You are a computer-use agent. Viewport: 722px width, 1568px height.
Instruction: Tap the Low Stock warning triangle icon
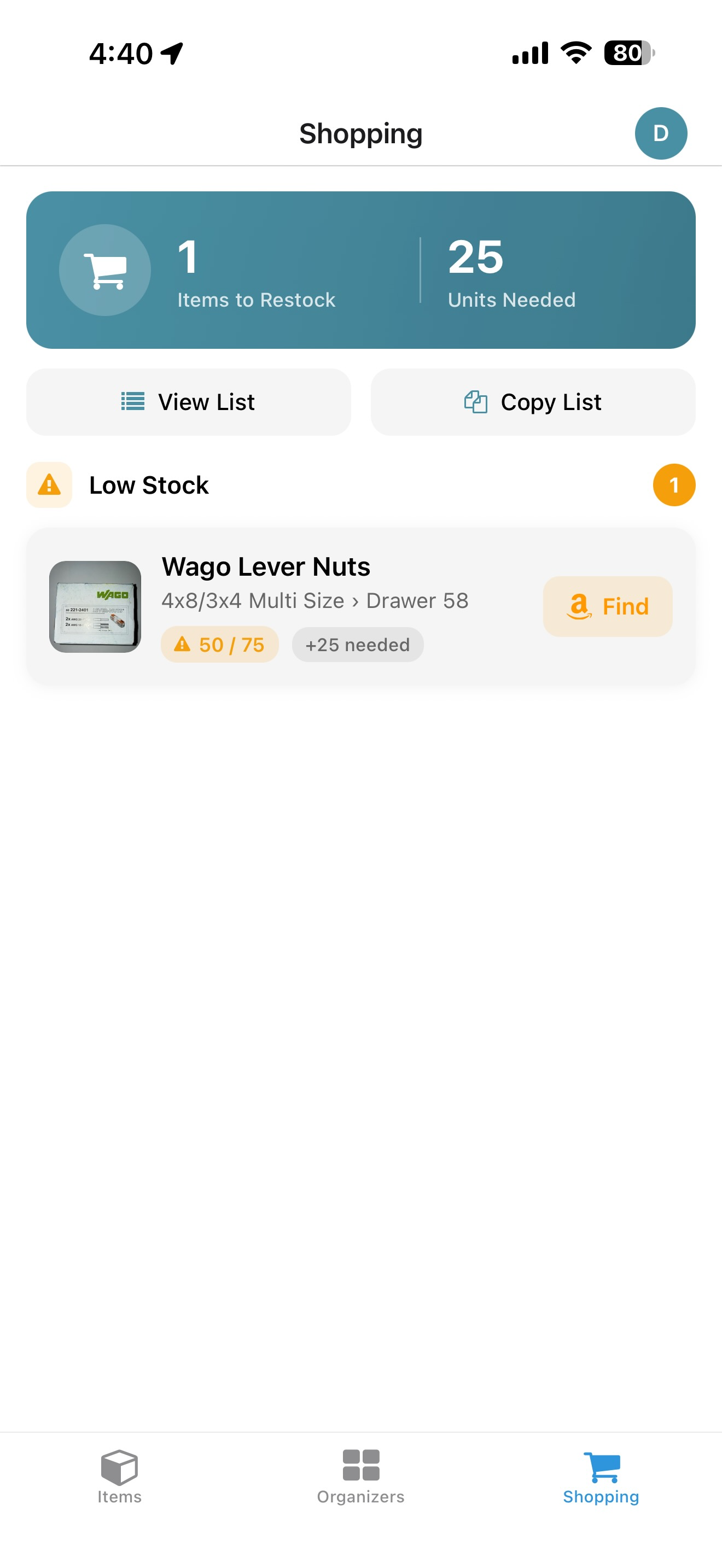(x=49, y=484)
